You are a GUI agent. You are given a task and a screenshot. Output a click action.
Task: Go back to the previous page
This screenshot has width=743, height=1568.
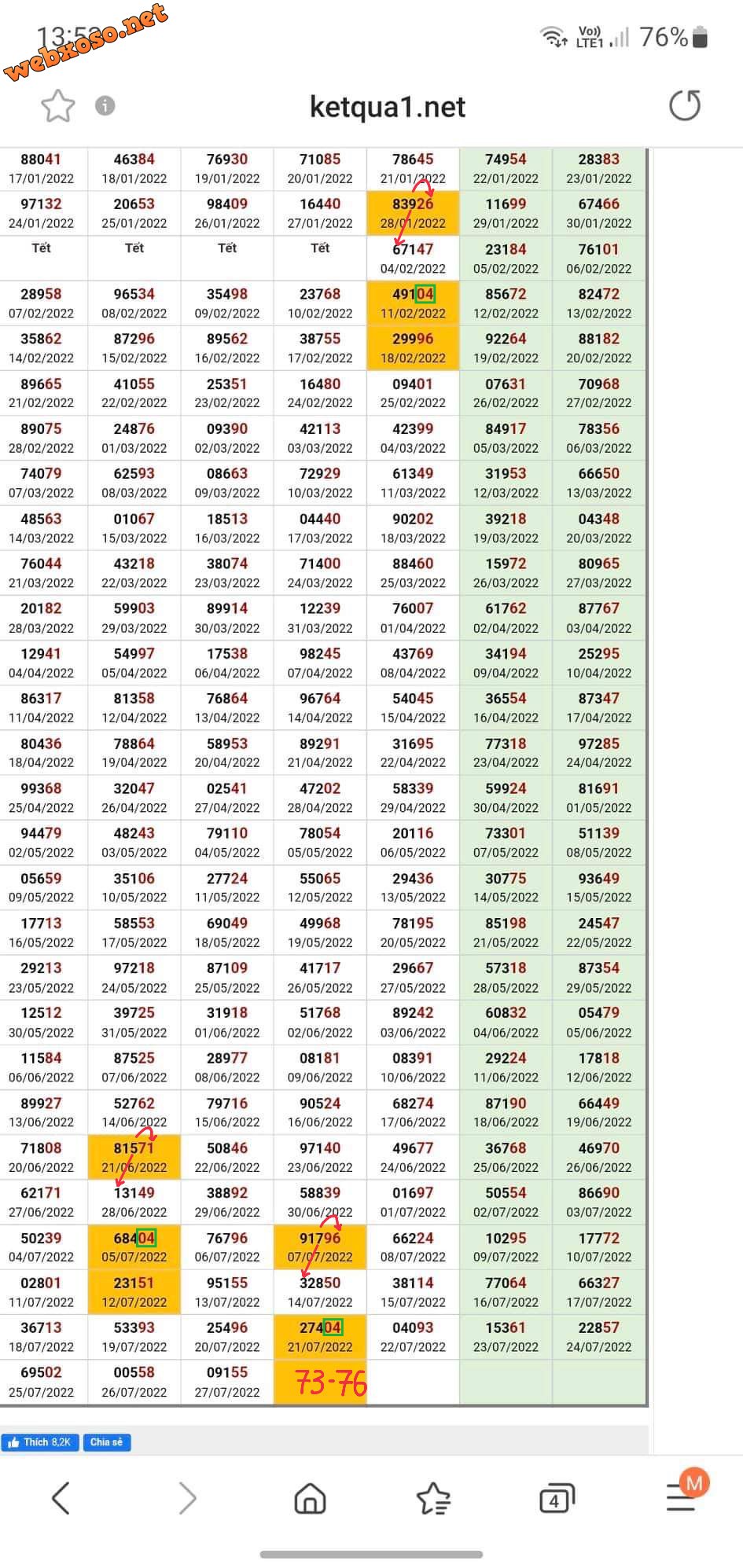tap(61, 1498)
